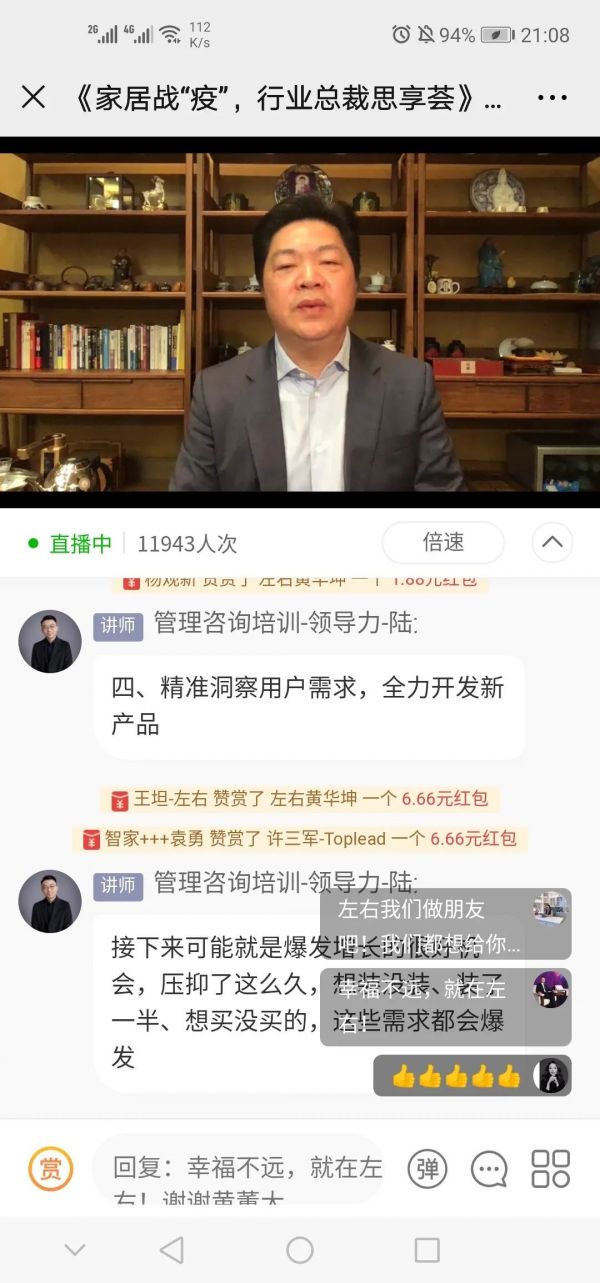Change playback speed with 倍速
Image resolution: width=600 pixels, height=1283 pixels.
click(x=443, y=543)
